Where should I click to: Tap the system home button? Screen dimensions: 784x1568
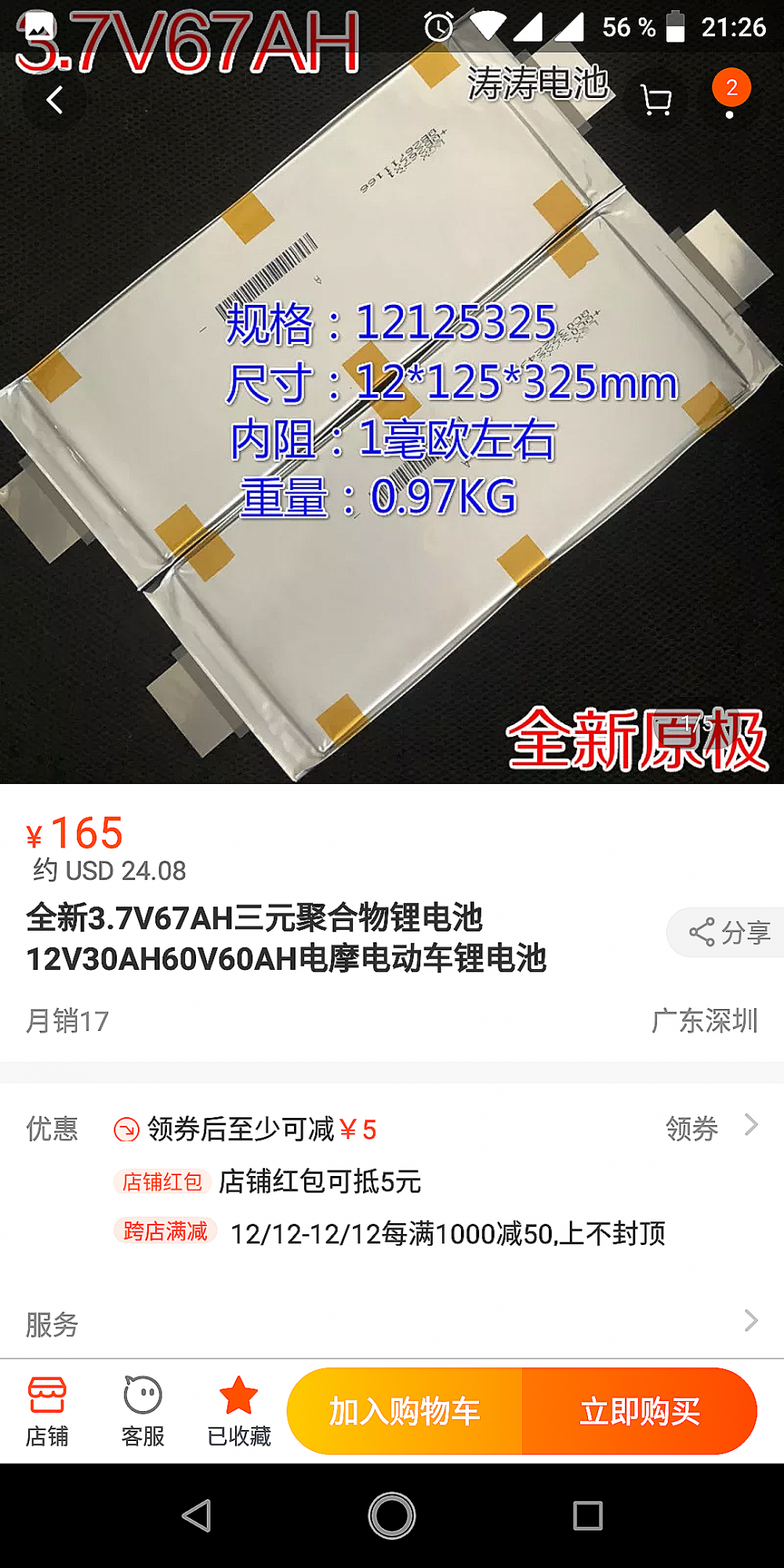tap(392, 1515)
